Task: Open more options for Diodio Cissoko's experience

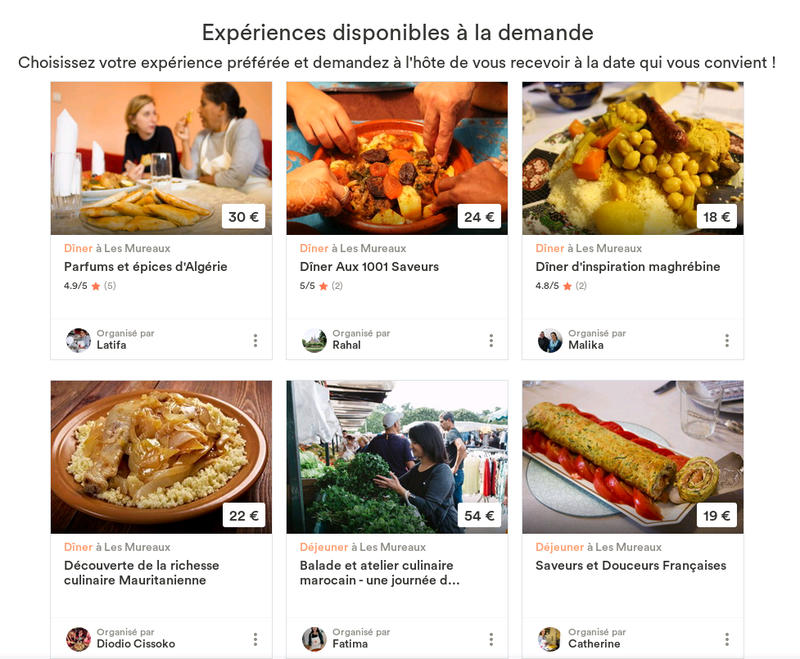Action: (255, 639)
